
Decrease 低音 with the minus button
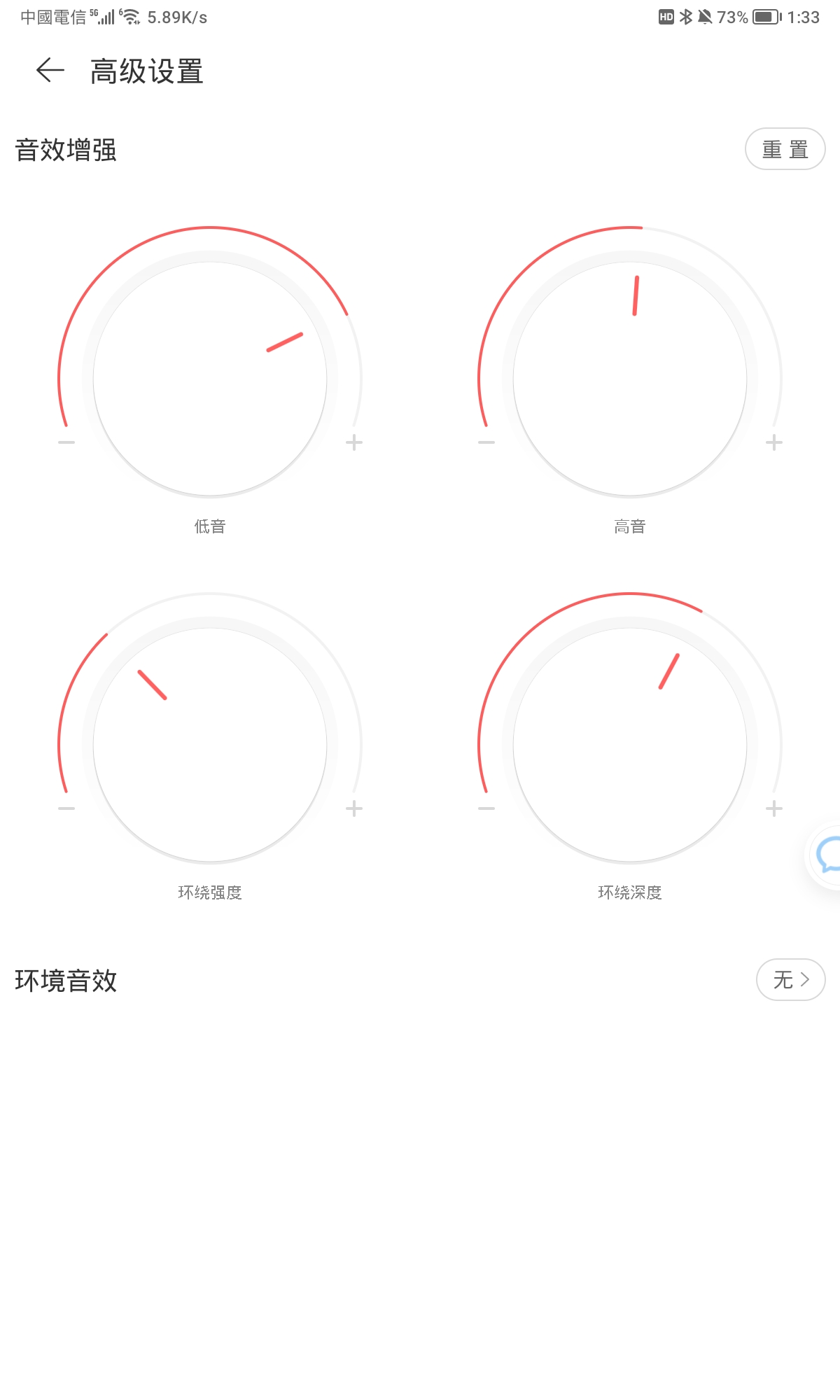[66, 442]
